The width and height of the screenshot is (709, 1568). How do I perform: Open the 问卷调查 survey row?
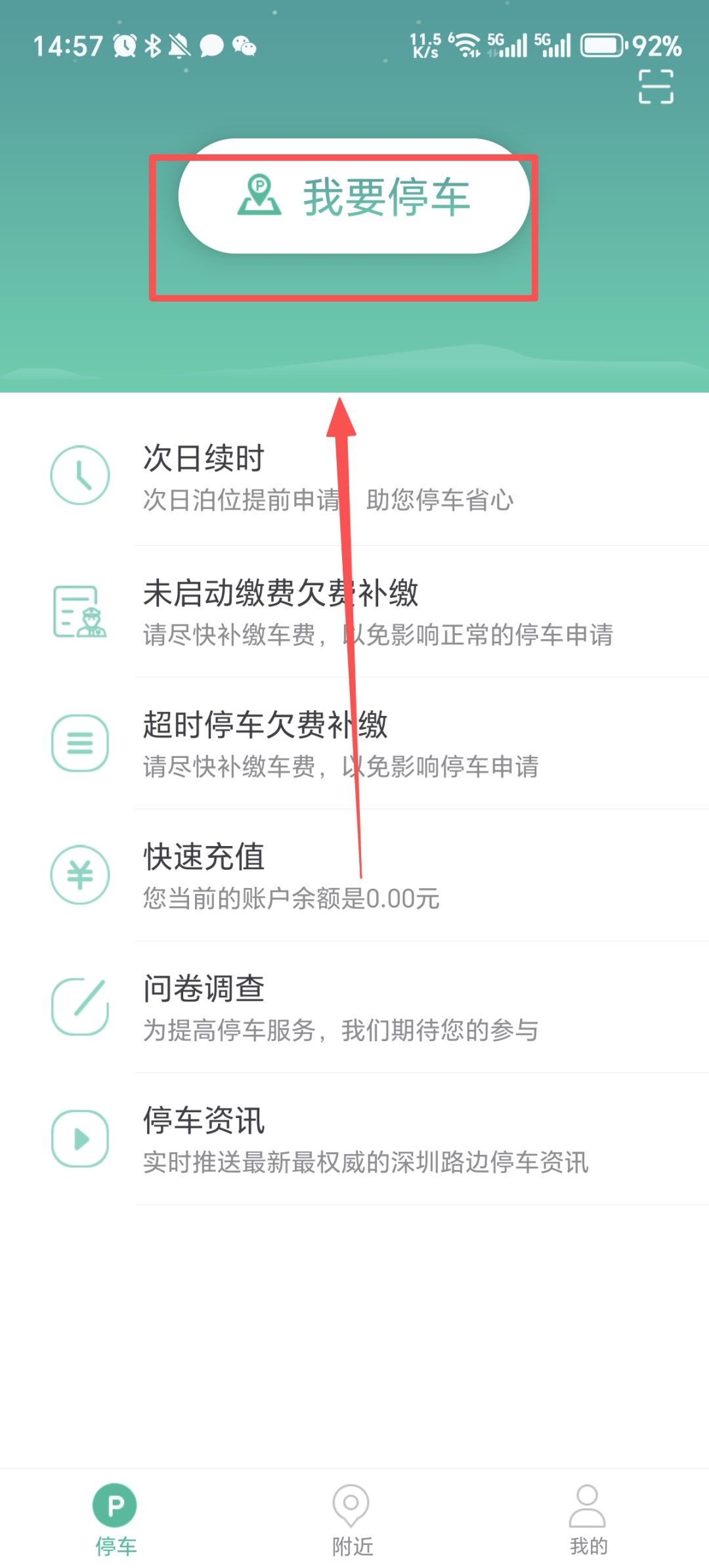(x=354, y=1008)
